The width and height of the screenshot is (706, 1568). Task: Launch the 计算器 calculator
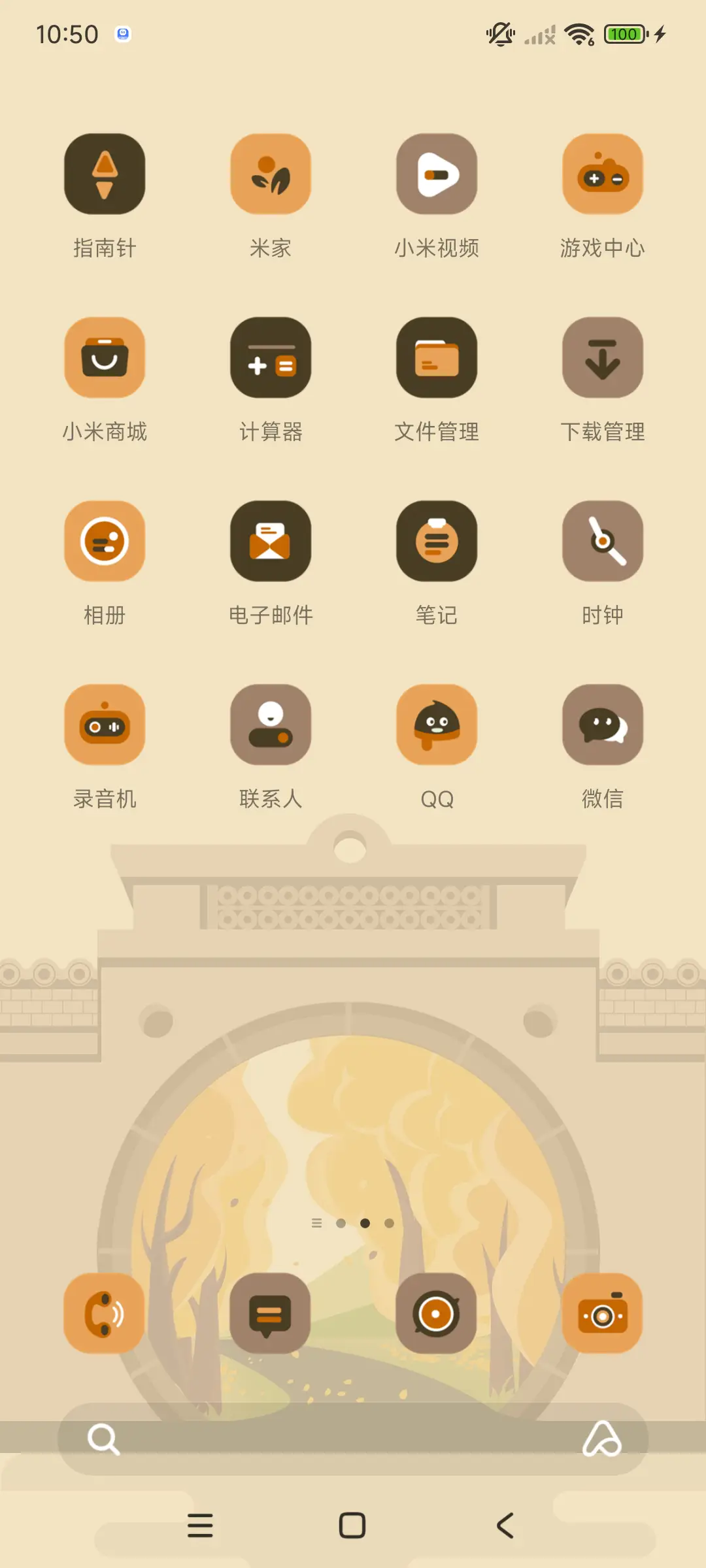(271, 358)
